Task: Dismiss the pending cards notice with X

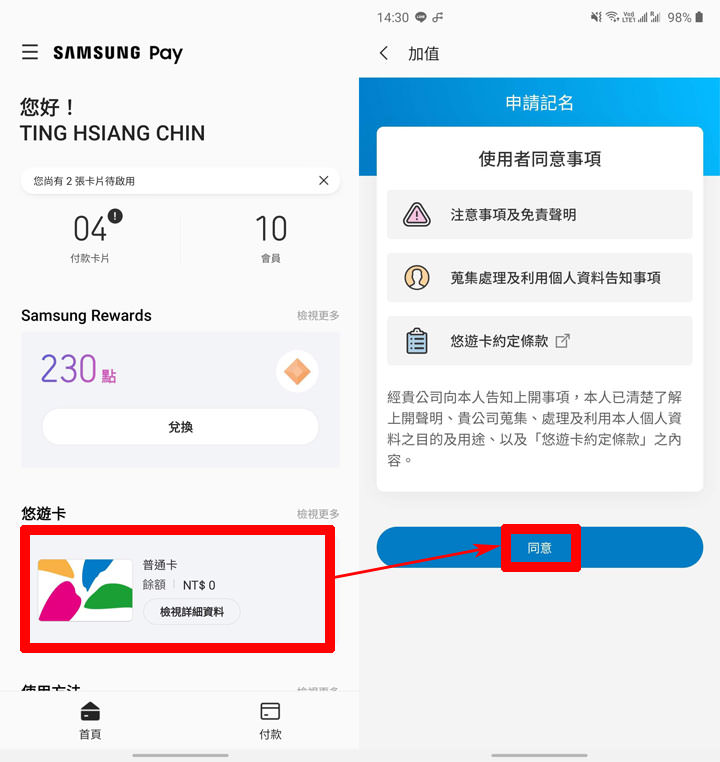Action: (x=323, y=180)
